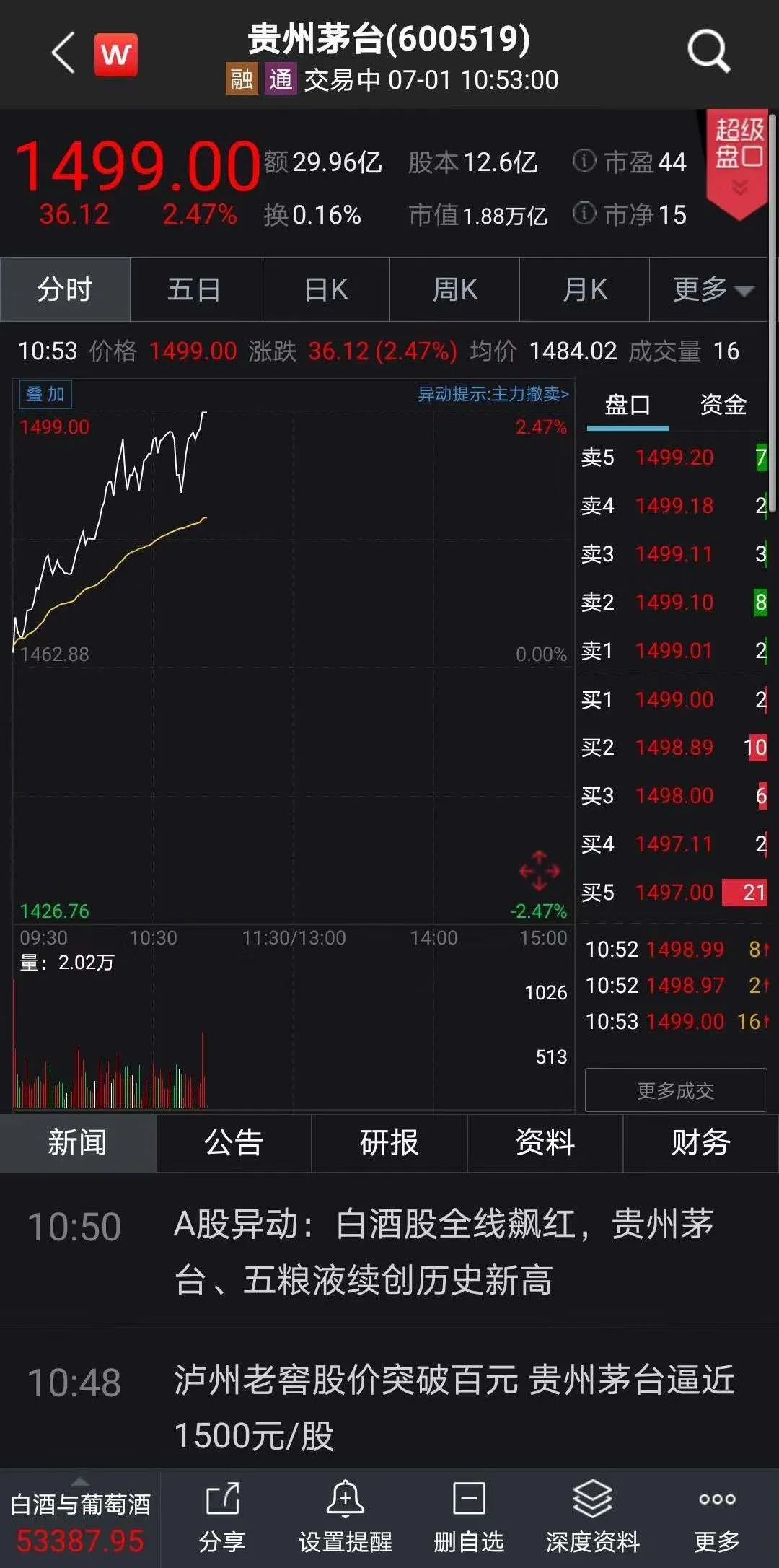Read the 10:48 news on 泸州老窖股价突破百元
This screenshot has height=1568, width=779.
[x=453, y=1407]
